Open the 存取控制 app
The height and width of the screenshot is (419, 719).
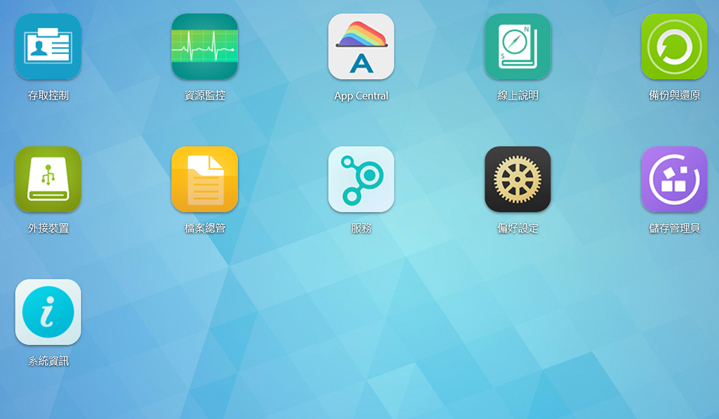pyautogui.click(x=48, y=47)
